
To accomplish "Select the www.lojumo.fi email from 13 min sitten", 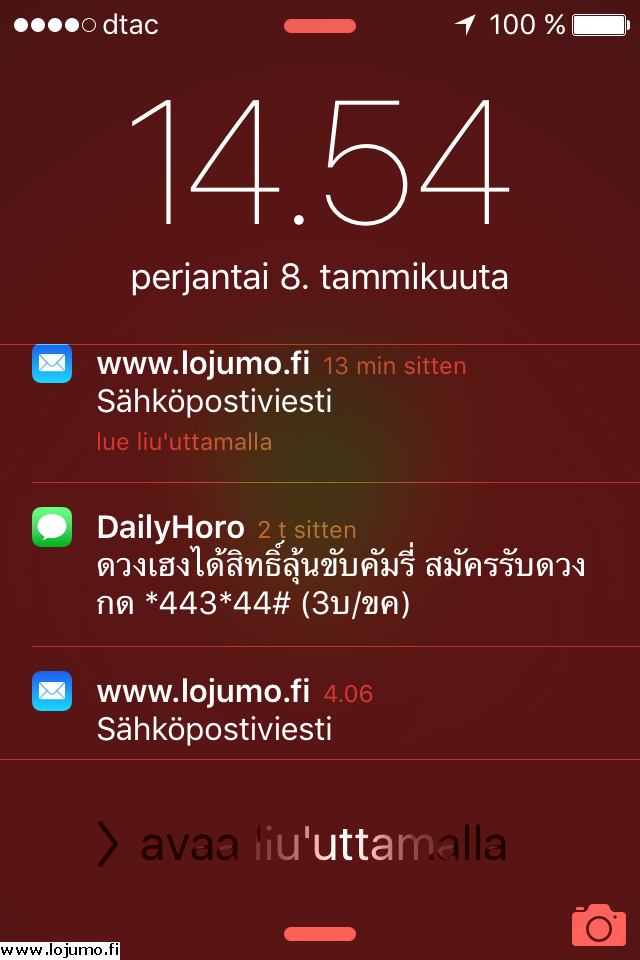I will tap(300, 400).
